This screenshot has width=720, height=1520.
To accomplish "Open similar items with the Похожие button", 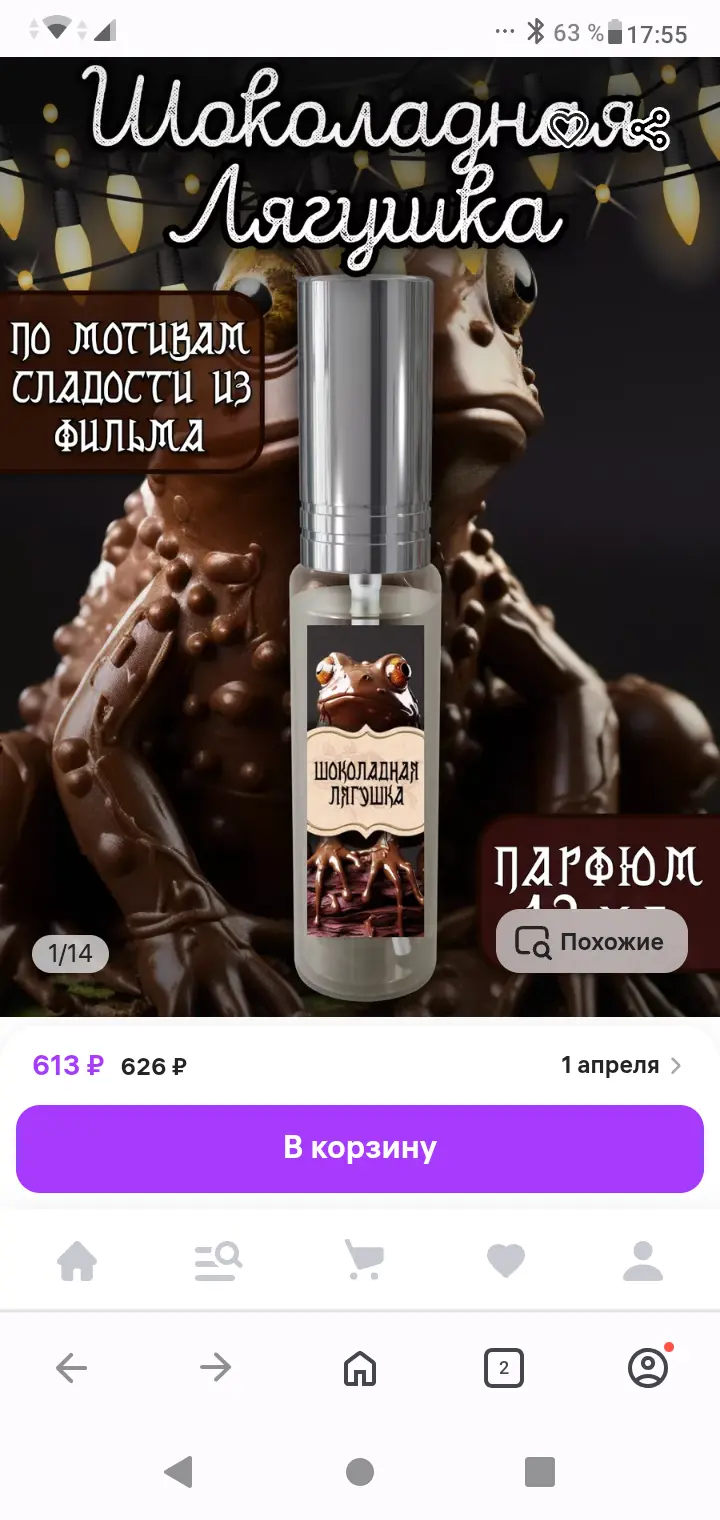I will [x=590, y=941].
